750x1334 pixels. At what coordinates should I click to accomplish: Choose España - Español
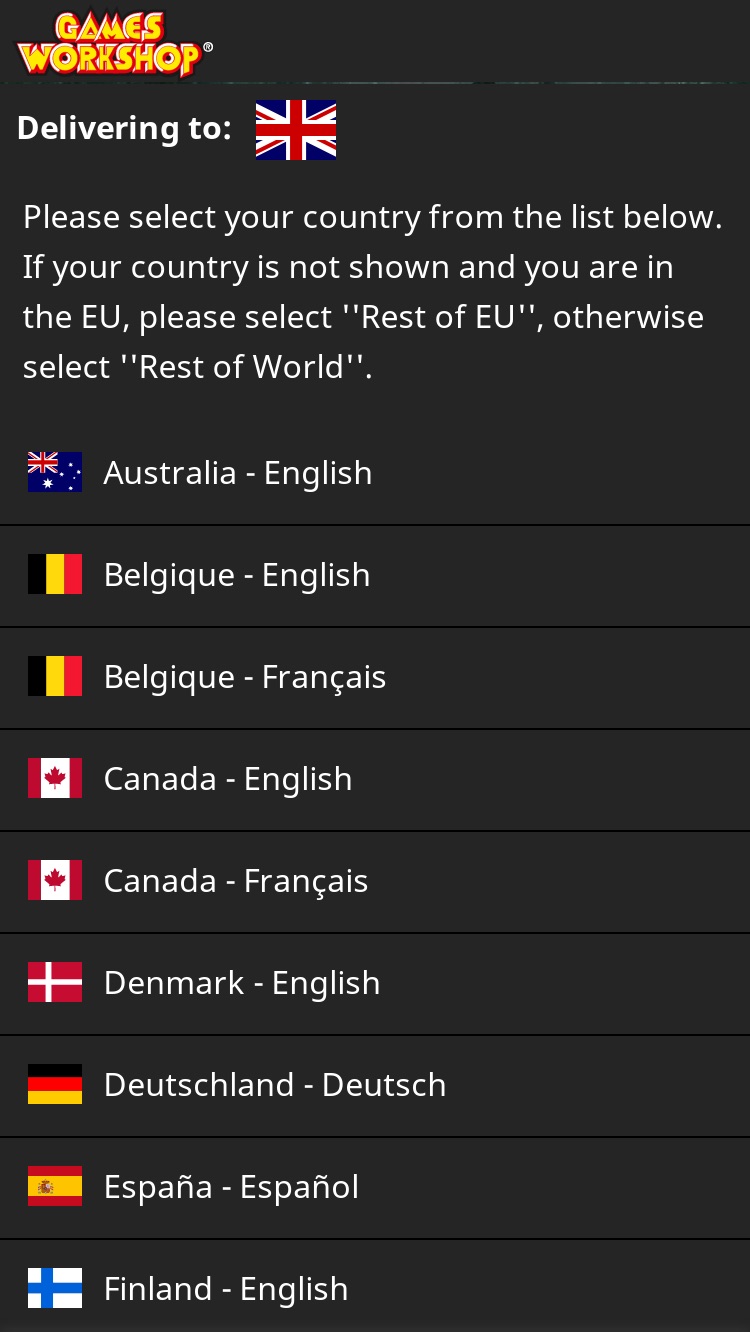(375, 1188)
